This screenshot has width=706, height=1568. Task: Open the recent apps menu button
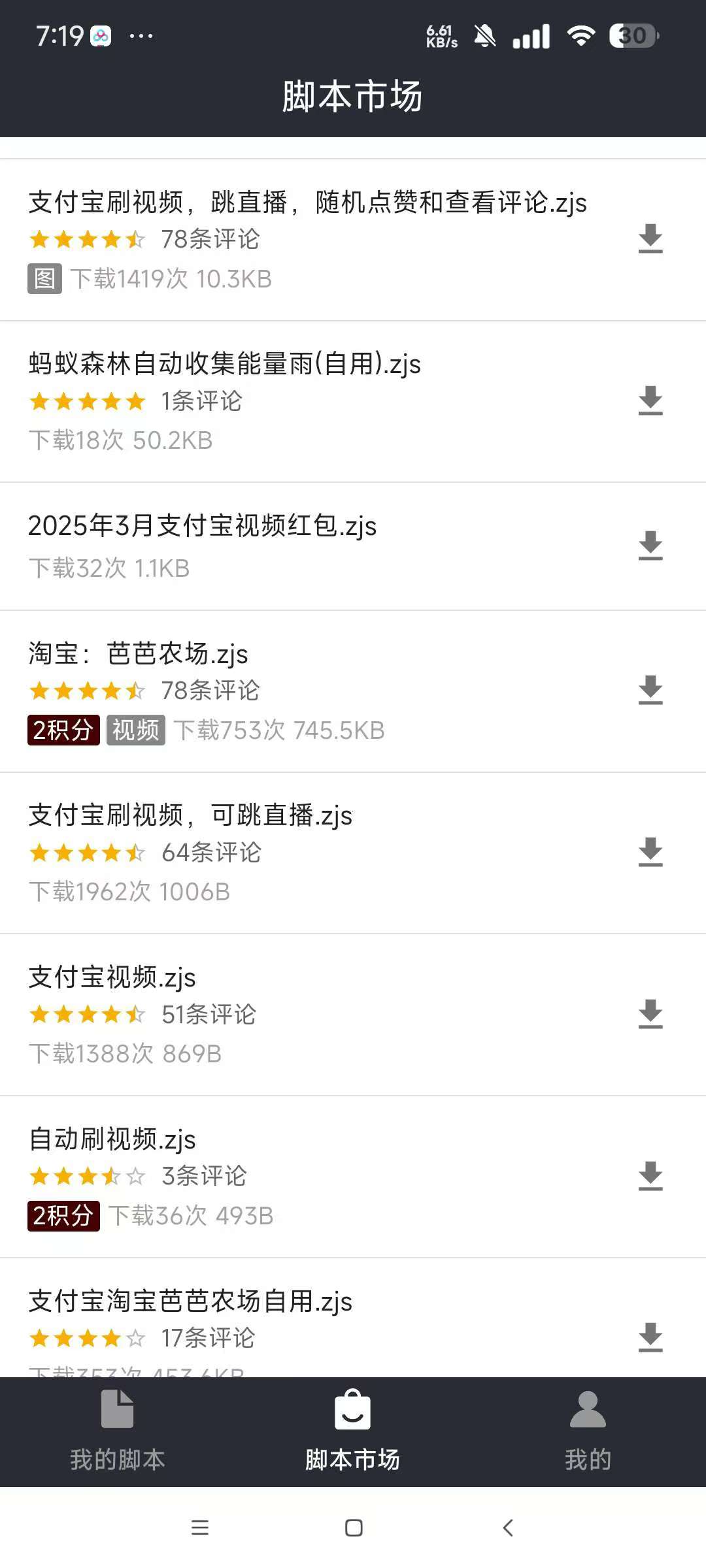199,1527
